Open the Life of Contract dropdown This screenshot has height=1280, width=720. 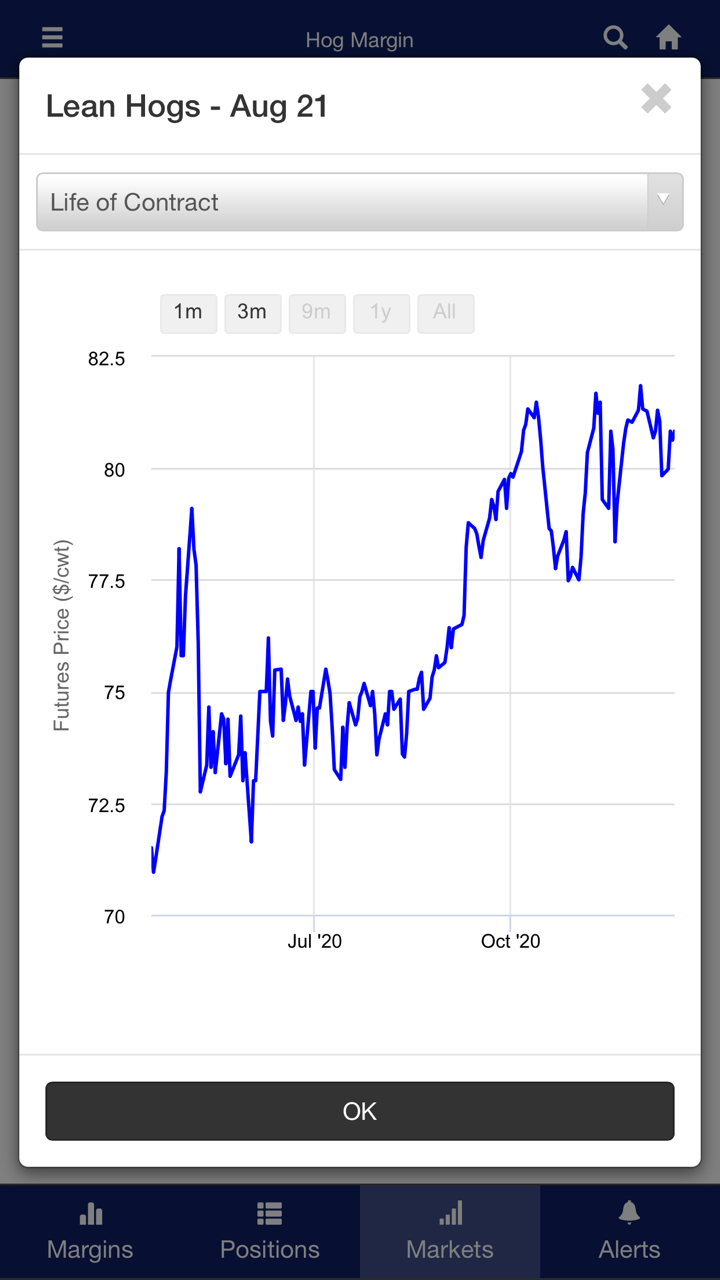360,202
